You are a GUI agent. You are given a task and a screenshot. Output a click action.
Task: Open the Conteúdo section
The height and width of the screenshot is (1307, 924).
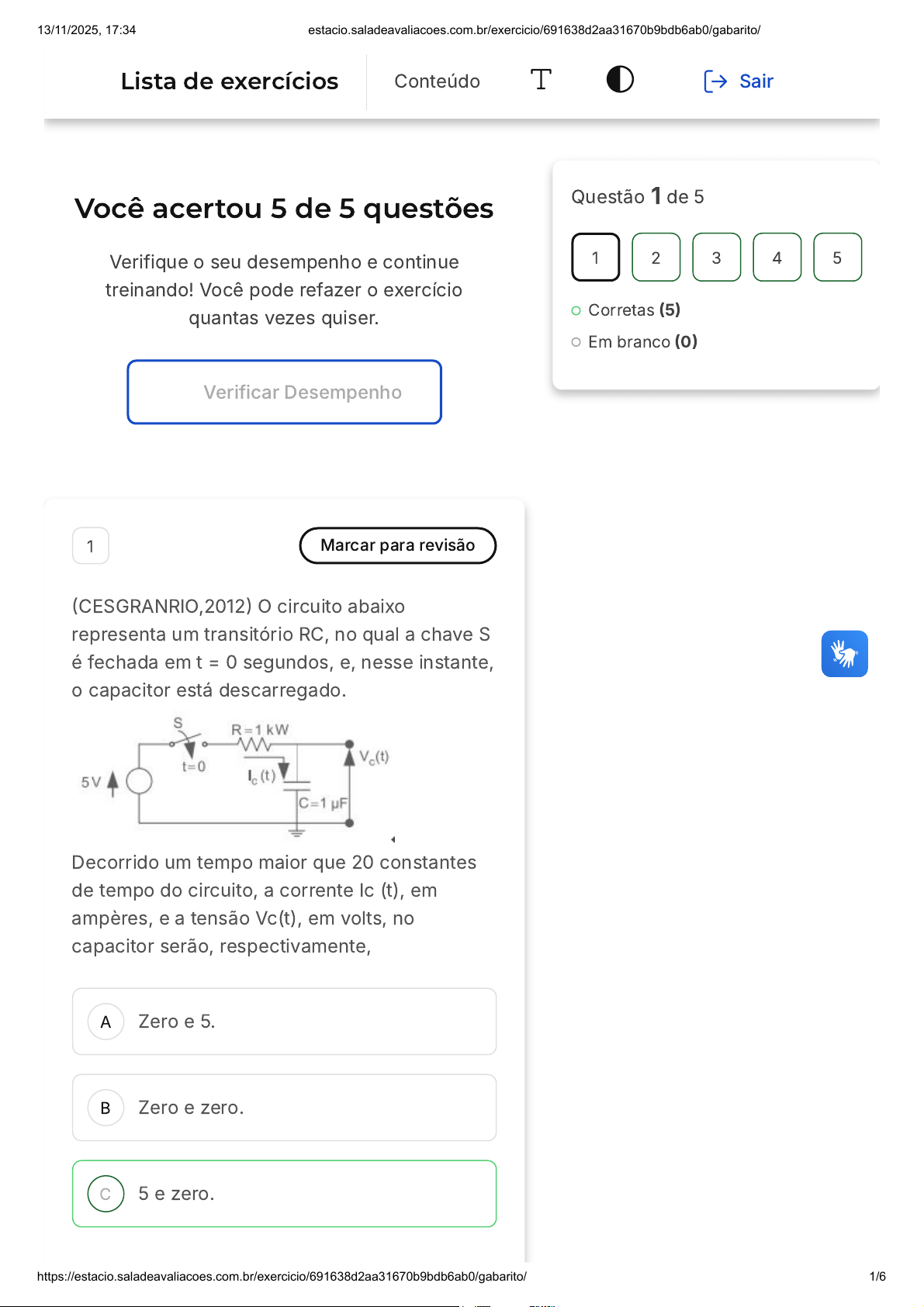[x=437, y=81]
